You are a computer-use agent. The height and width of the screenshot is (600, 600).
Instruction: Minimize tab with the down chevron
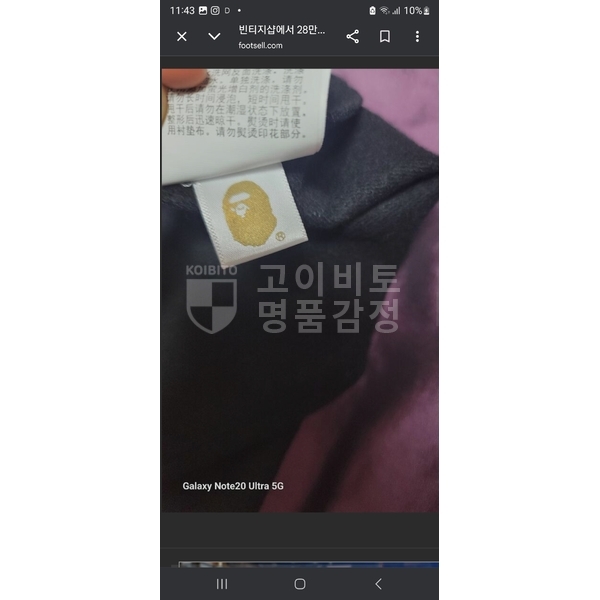click(x=214, y=37)
